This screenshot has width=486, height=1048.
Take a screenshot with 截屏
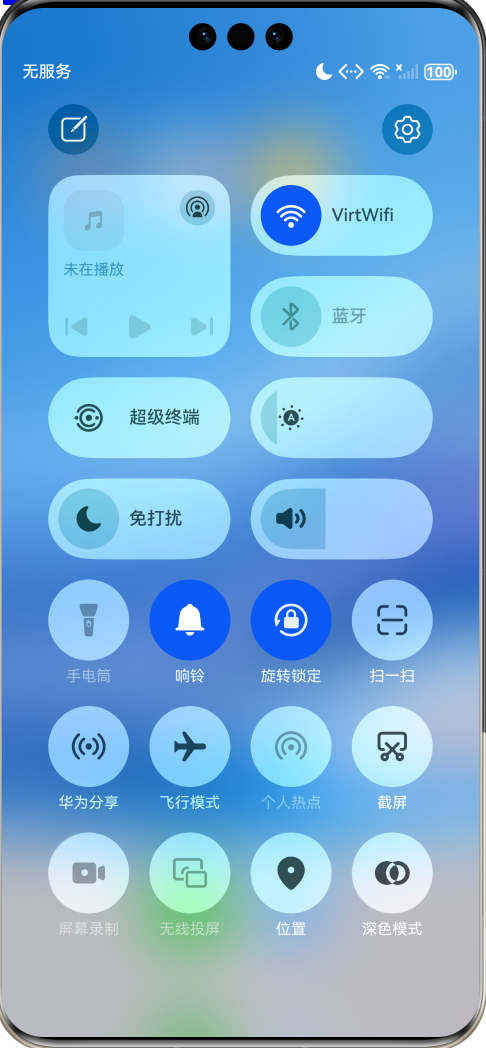click(392, 746)
